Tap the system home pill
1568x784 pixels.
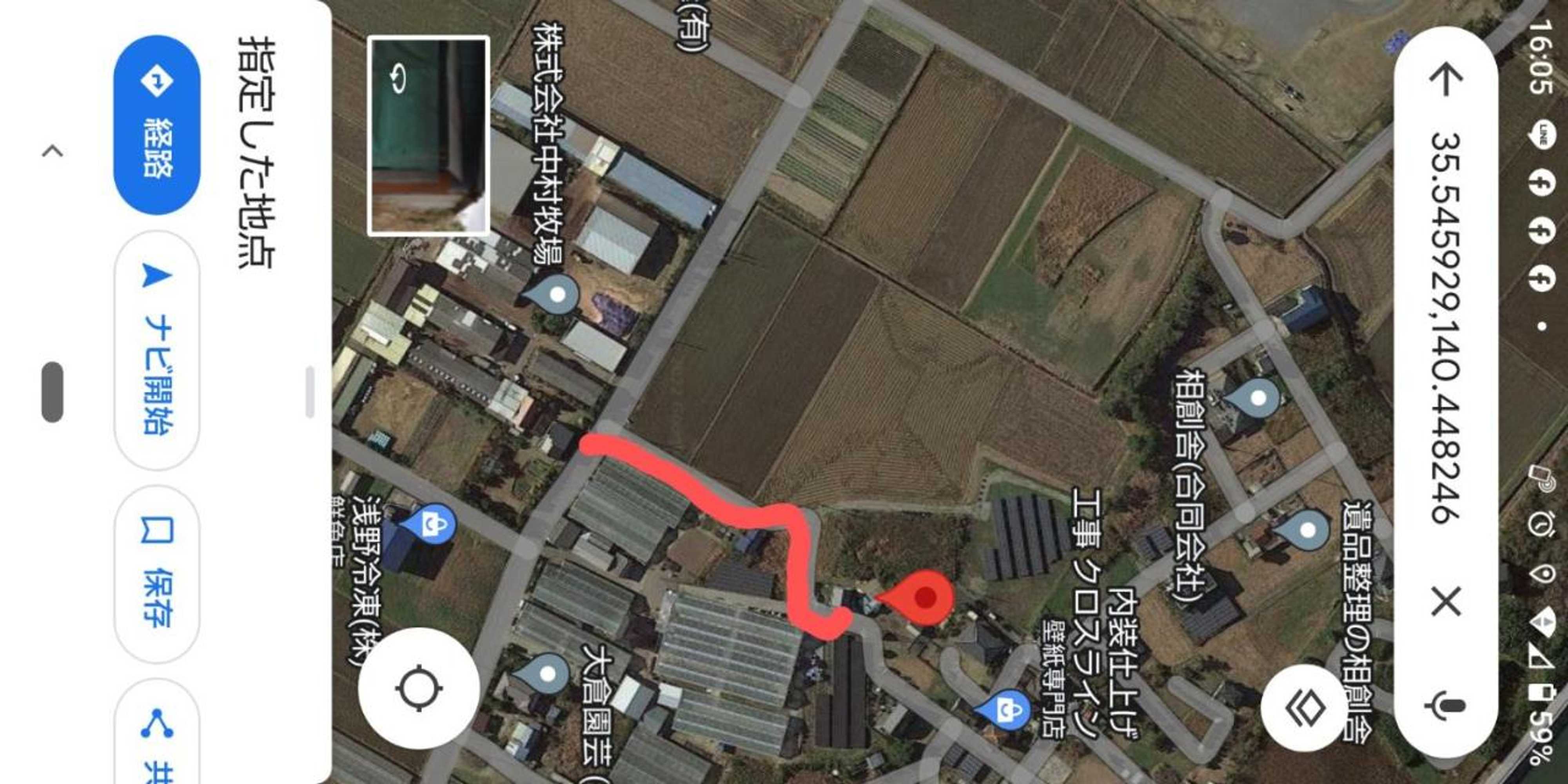53,392
